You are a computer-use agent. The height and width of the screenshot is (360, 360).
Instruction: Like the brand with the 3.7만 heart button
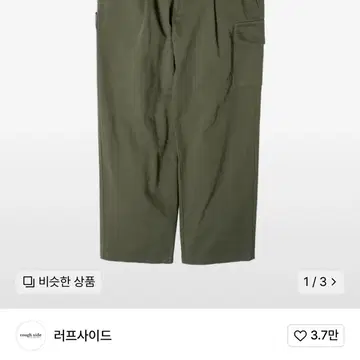(x=316, y=336)
